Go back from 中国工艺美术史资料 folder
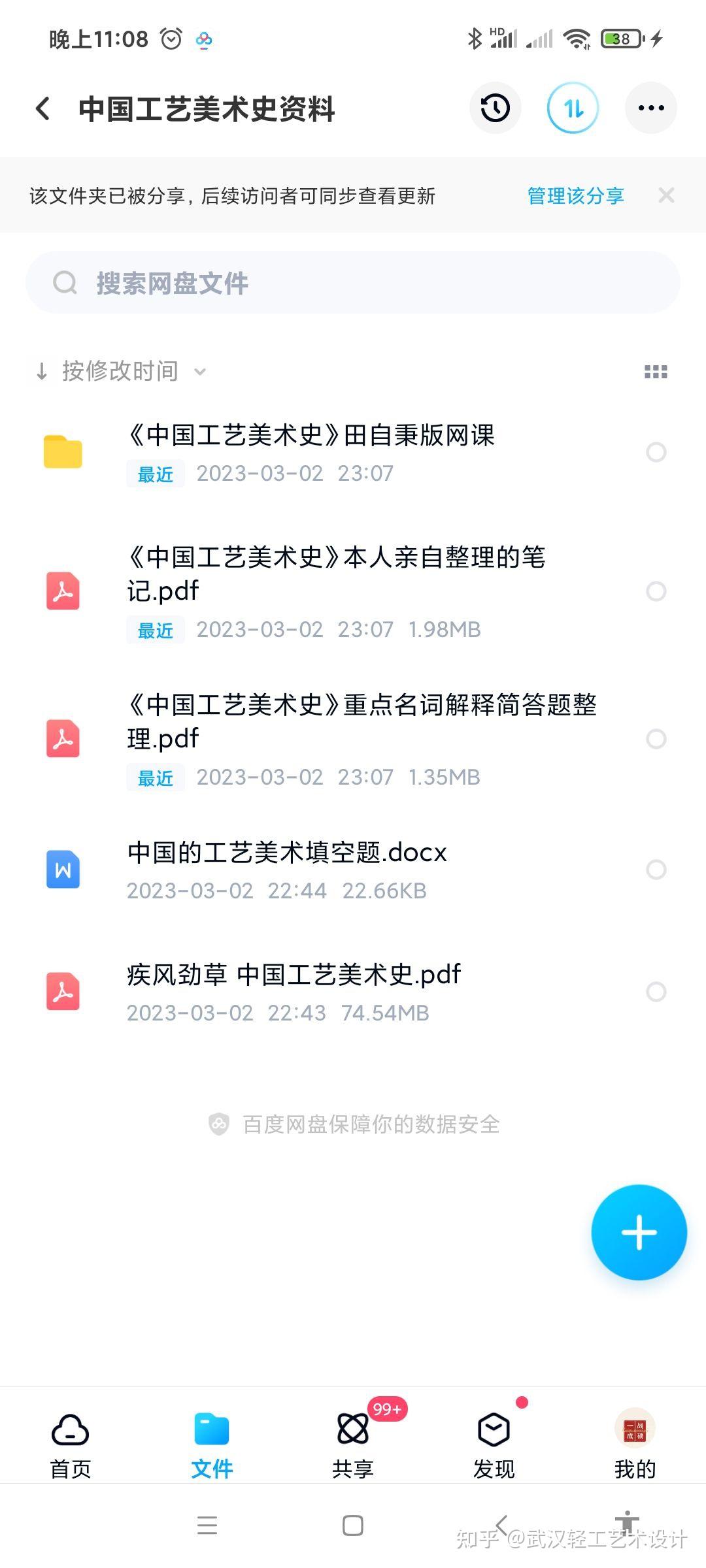This screenshot has height=1568, width=706. (43, 108)
